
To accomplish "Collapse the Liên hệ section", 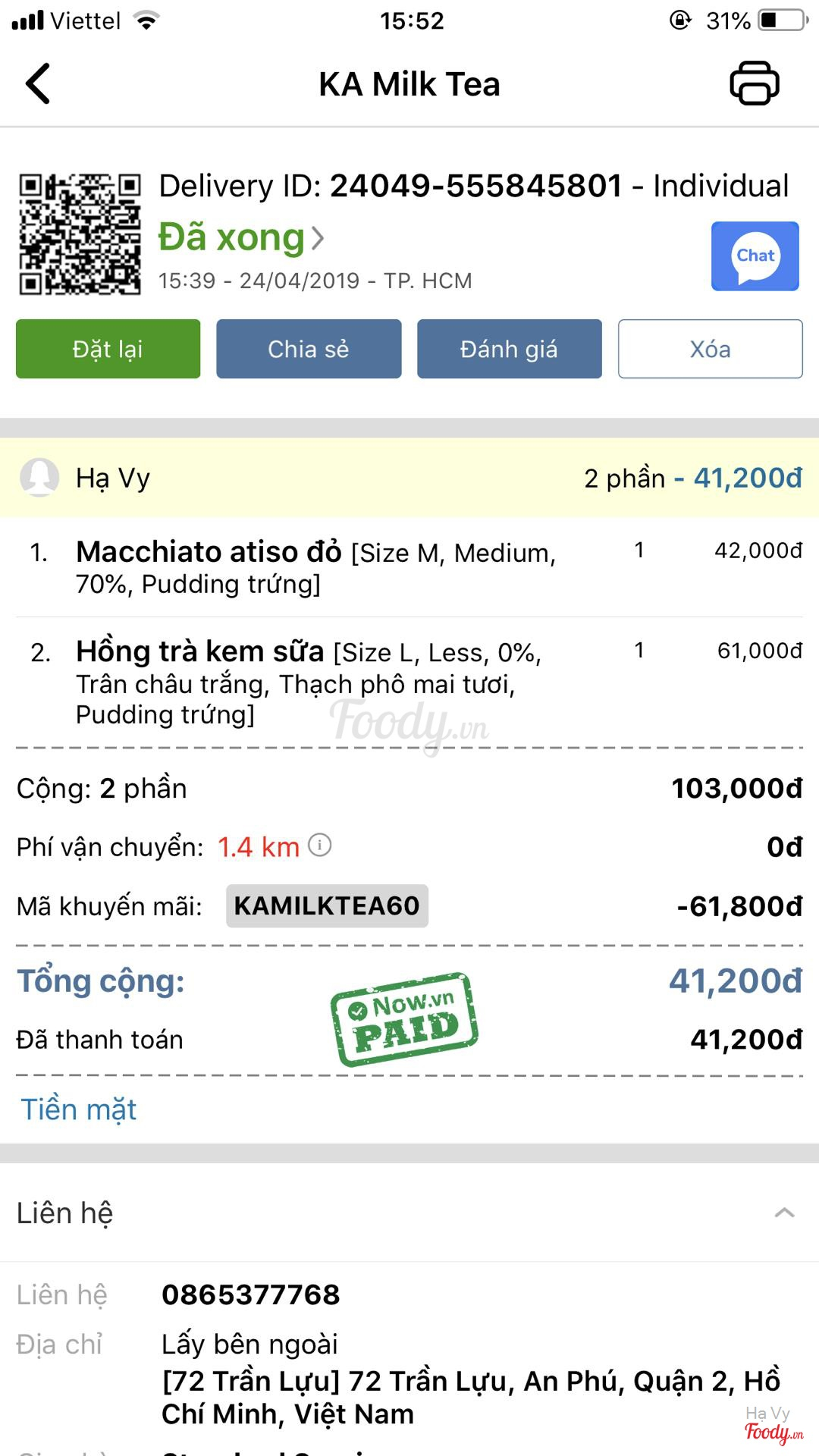I will coord(784,1213).
